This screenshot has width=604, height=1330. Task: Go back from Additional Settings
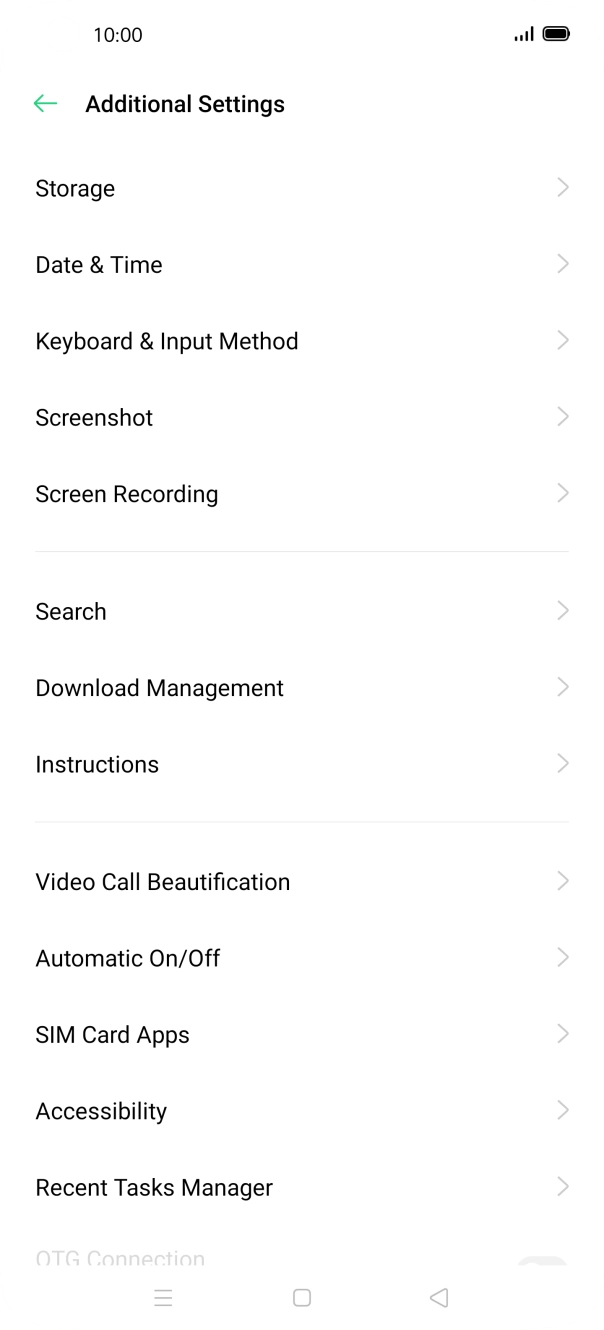(x=45, y=104)
